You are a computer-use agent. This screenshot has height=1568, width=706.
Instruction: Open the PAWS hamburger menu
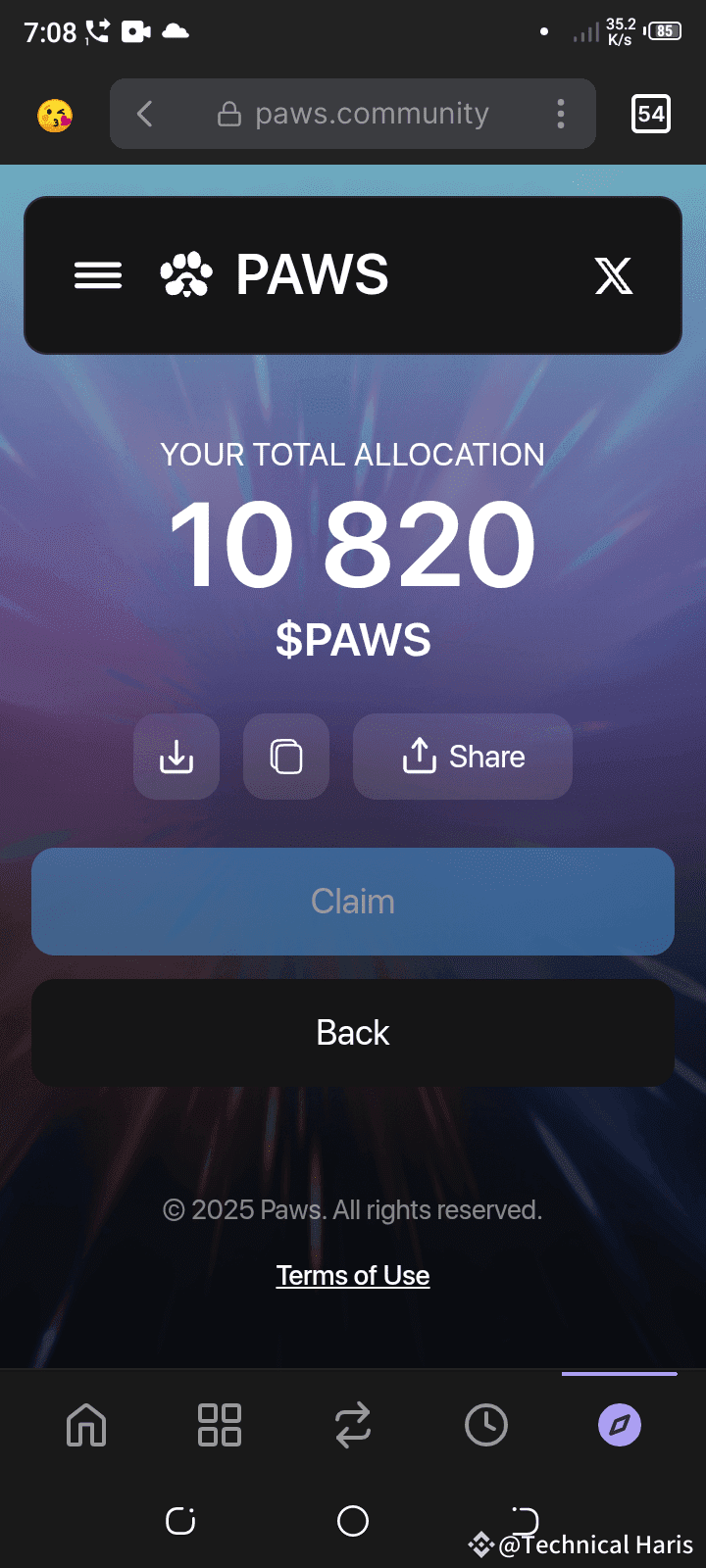(97, 275)
